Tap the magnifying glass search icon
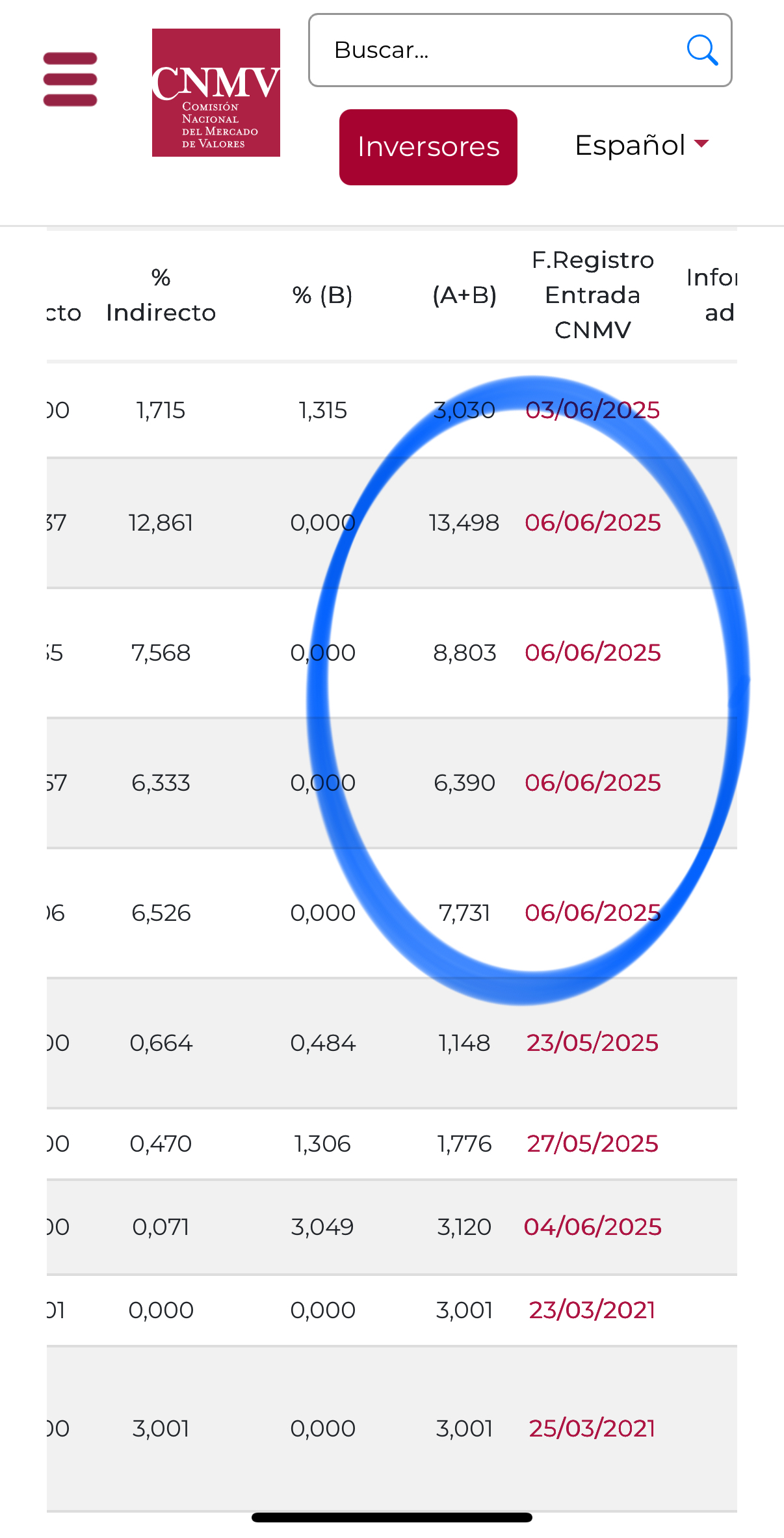 [x=702, y=50]
